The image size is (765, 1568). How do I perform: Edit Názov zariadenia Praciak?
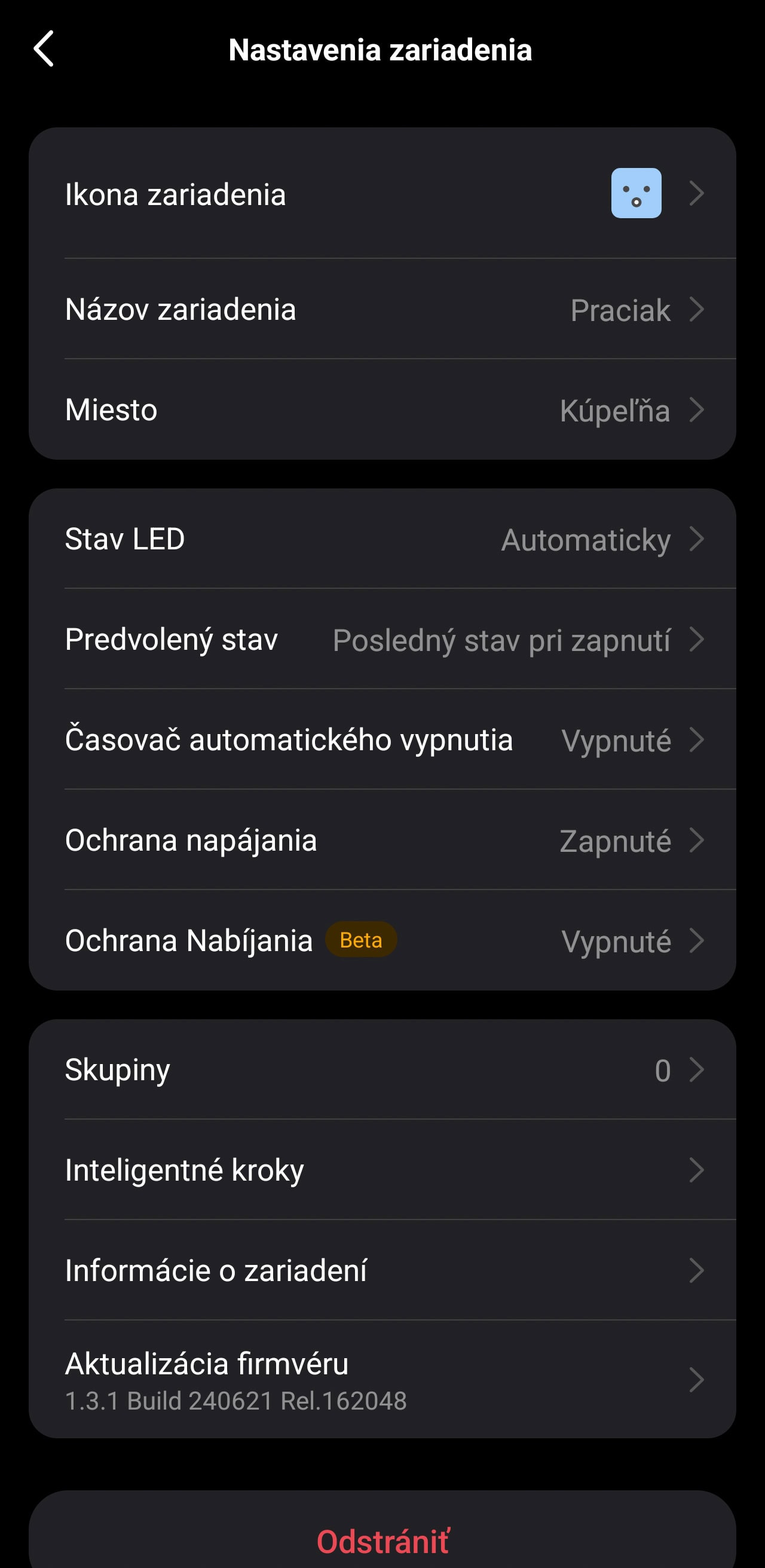tap(382, 309)
